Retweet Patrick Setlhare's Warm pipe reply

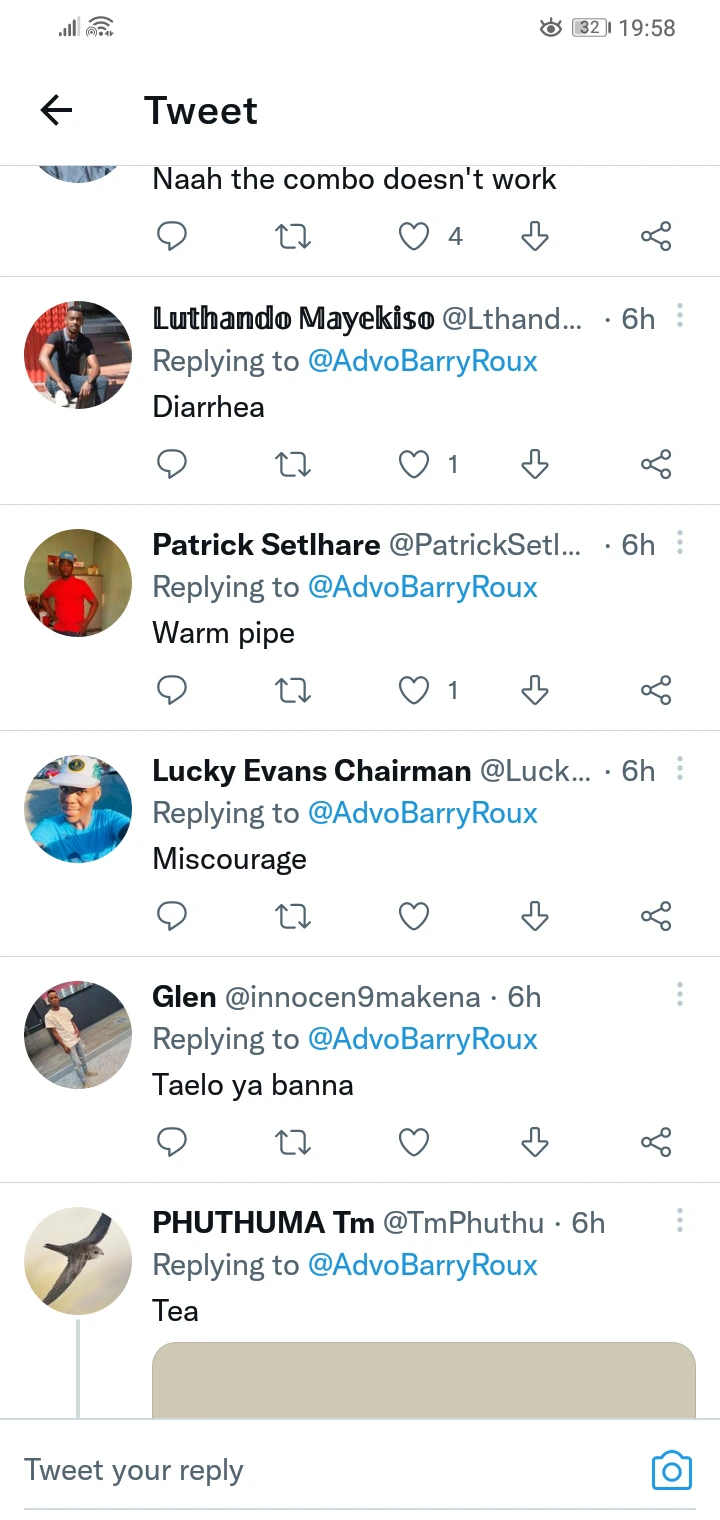293,690
